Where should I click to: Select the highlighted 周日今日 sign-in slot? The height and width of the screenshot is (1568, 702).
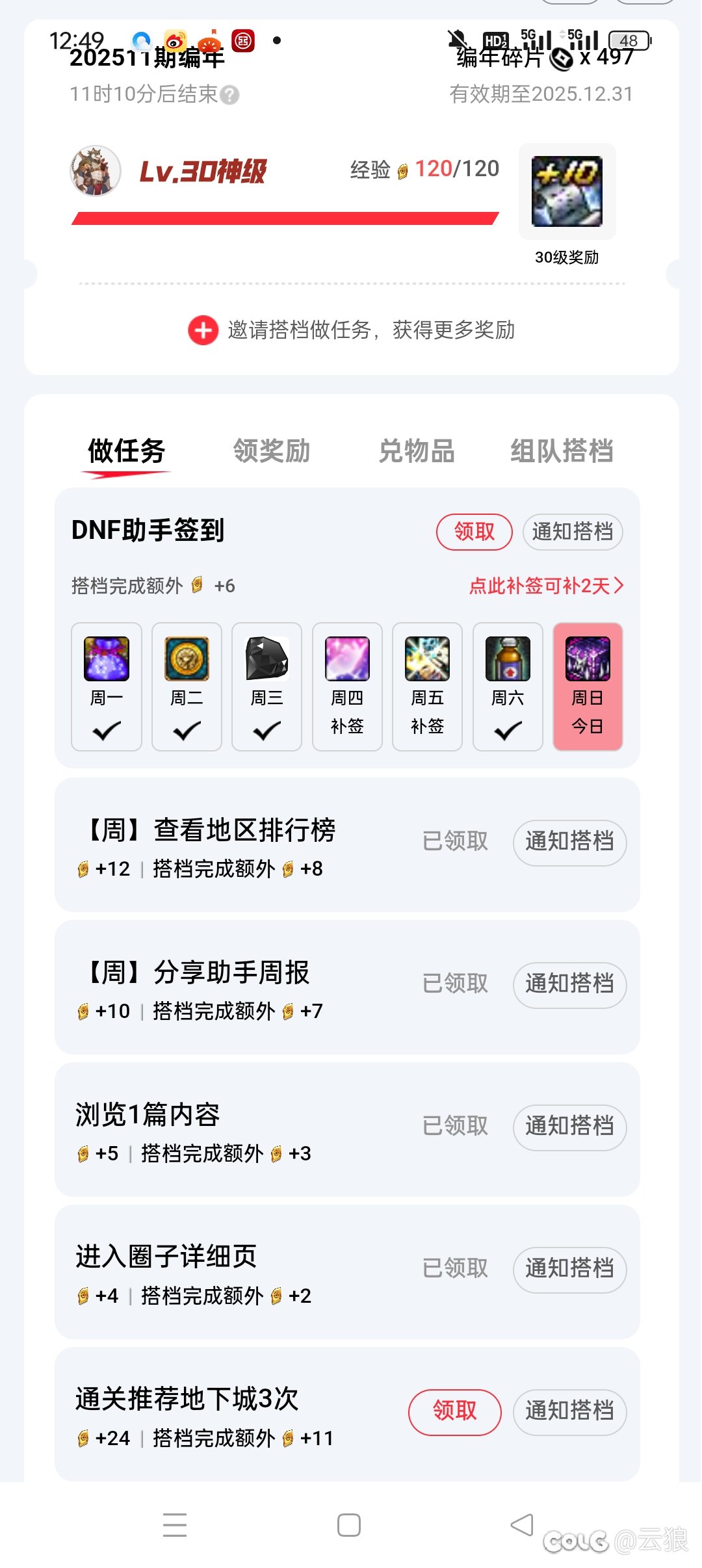point(588,686)
